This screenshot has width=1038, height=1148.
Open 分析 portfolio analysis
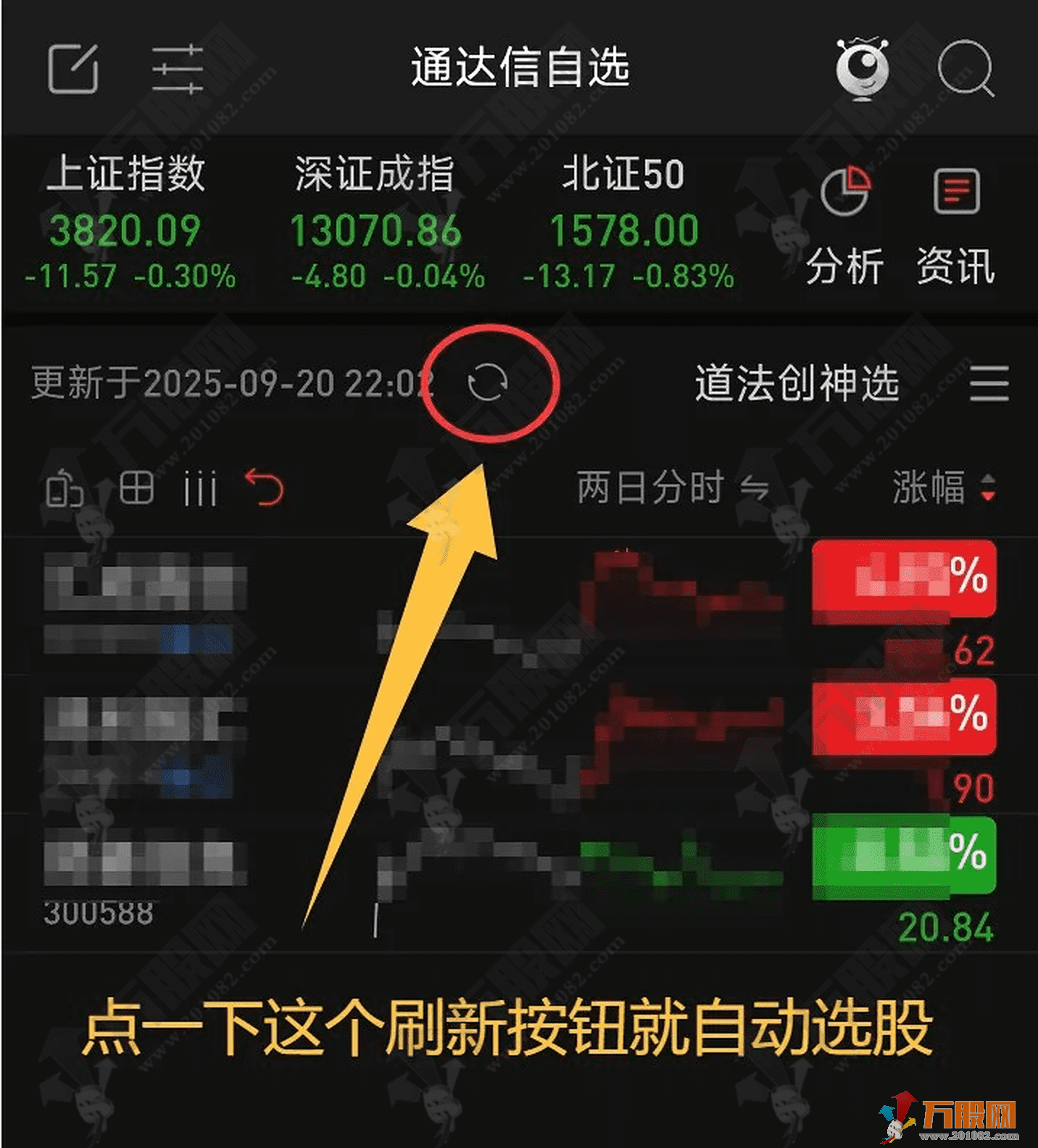pos(844,225)
